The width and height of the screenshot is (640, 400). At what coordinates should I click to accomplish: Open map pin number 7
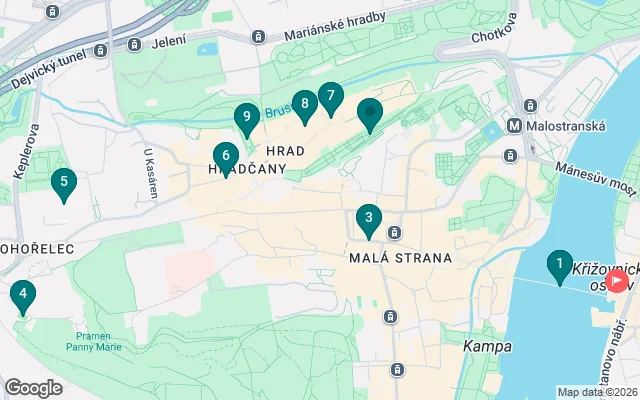click(x=331, y=97)
